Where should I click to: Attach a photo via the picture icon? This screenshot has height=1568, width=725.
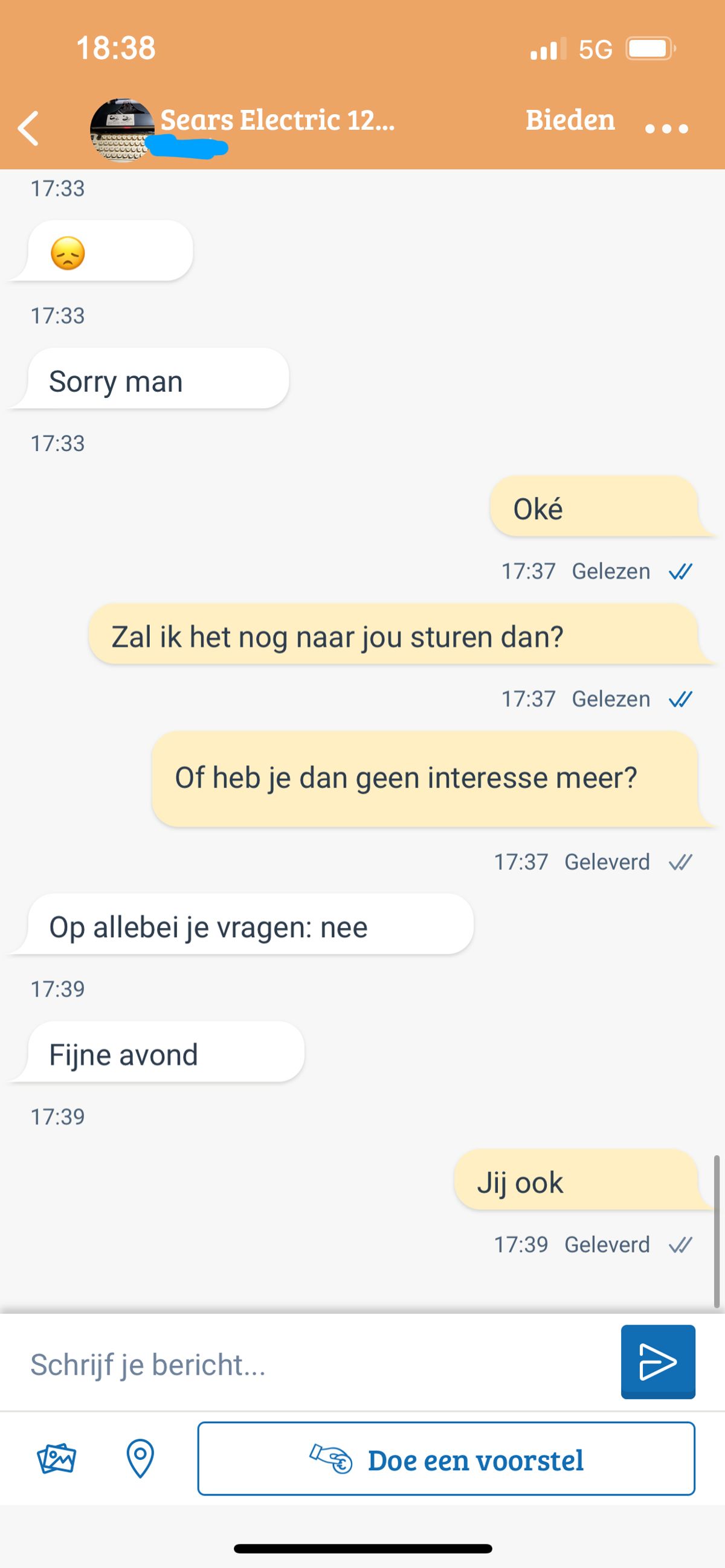point(57,1459)
